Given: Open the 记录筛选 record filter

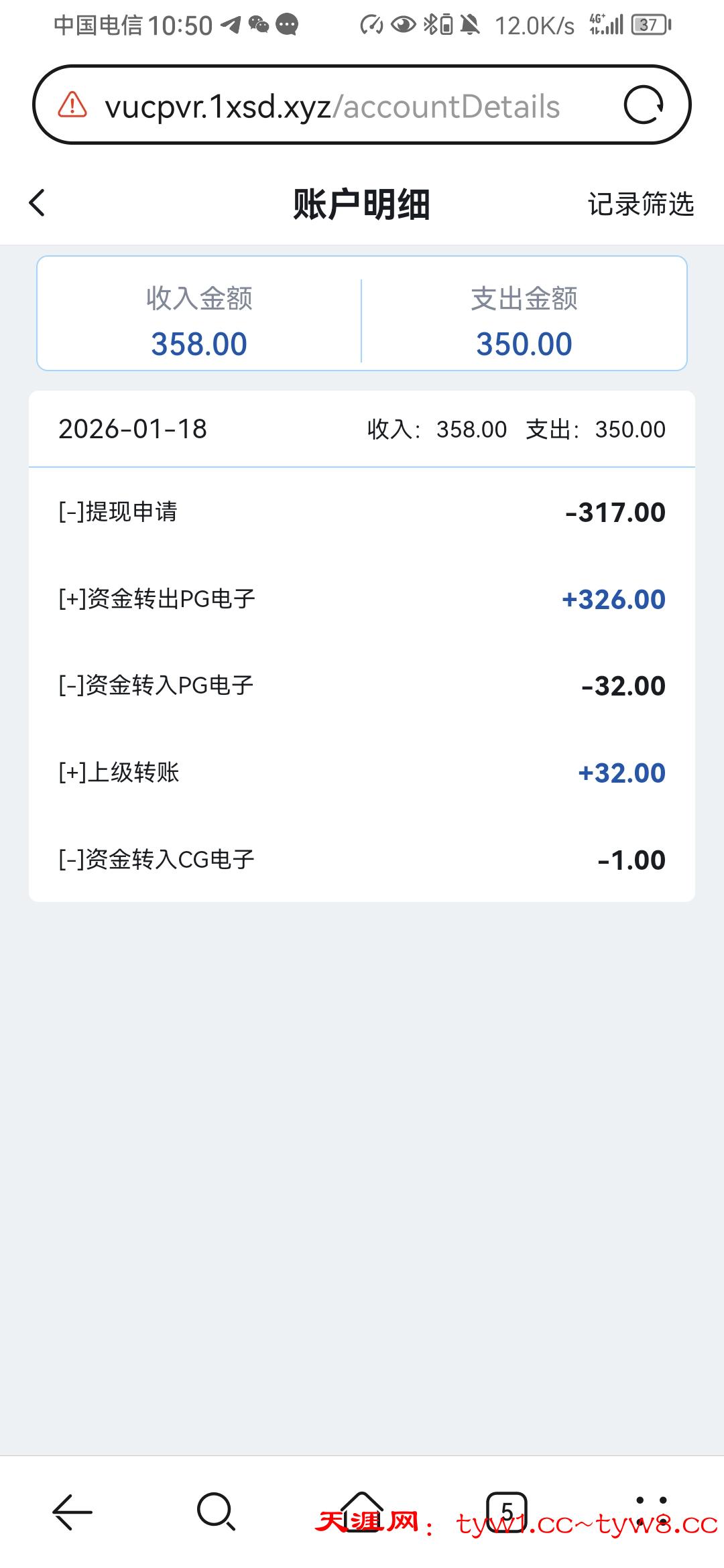Looking at the screenshot, I should [x=640, y=204].
